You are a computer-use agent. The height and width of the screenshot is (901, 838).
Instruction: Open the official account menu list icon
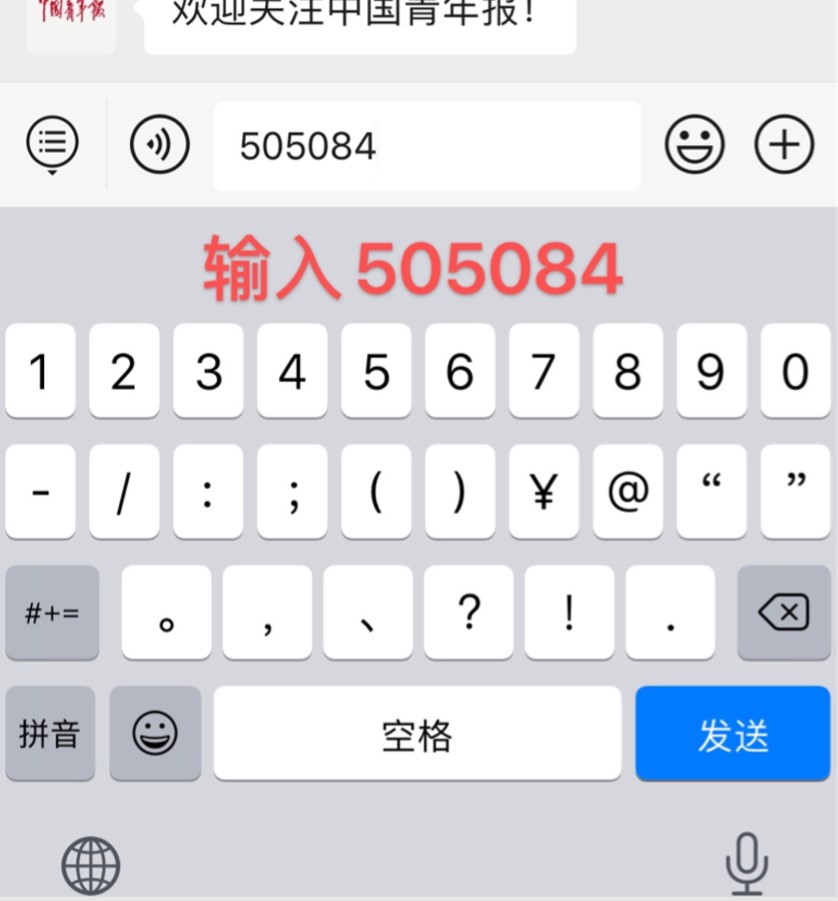(x=52, y=145)
